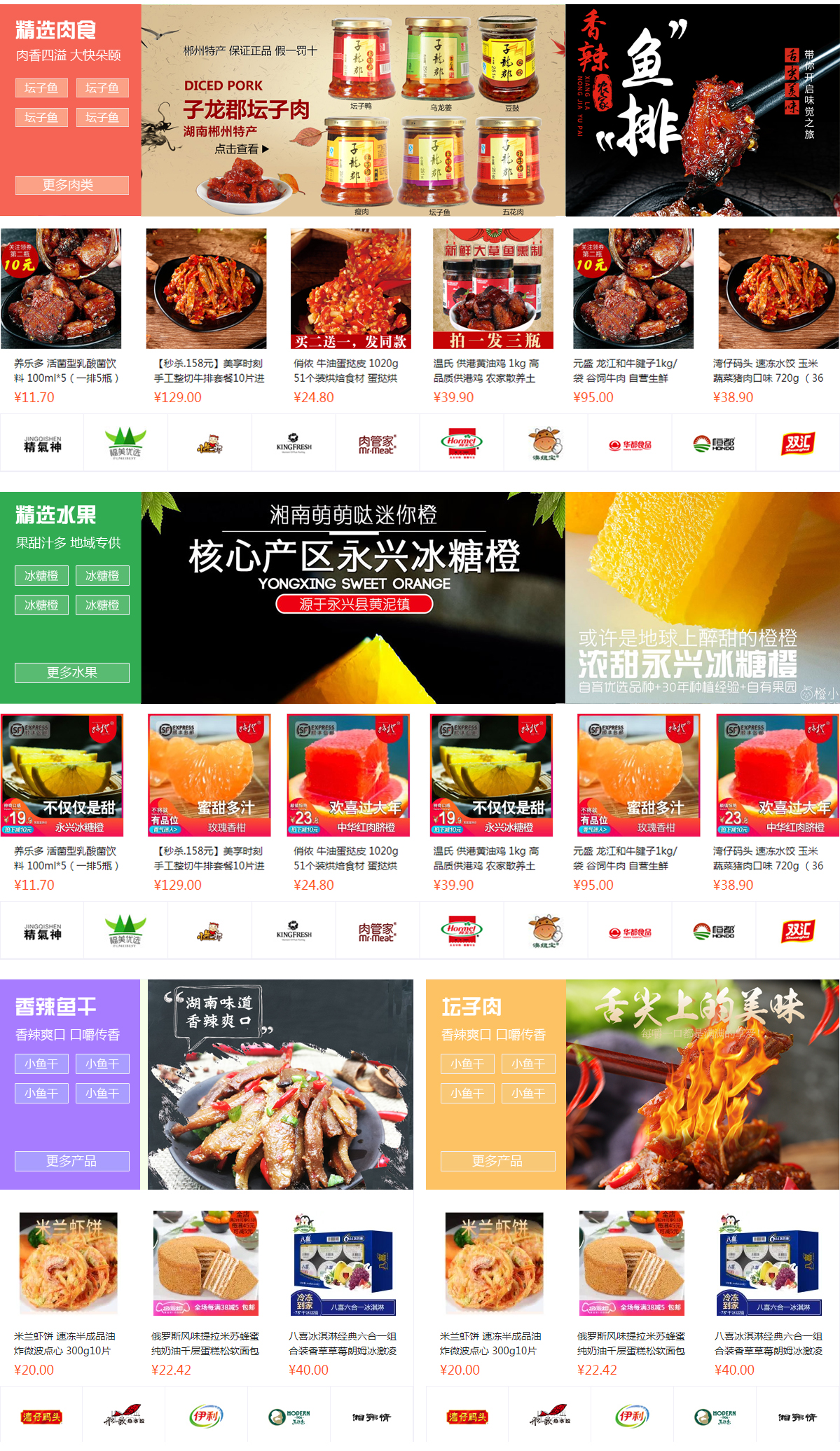Viewport: 840px width, 1451px height.
Task: Select the 肉管家 brand logo under 精选水果
Action: pyautogui.click(x=377, y=932)
